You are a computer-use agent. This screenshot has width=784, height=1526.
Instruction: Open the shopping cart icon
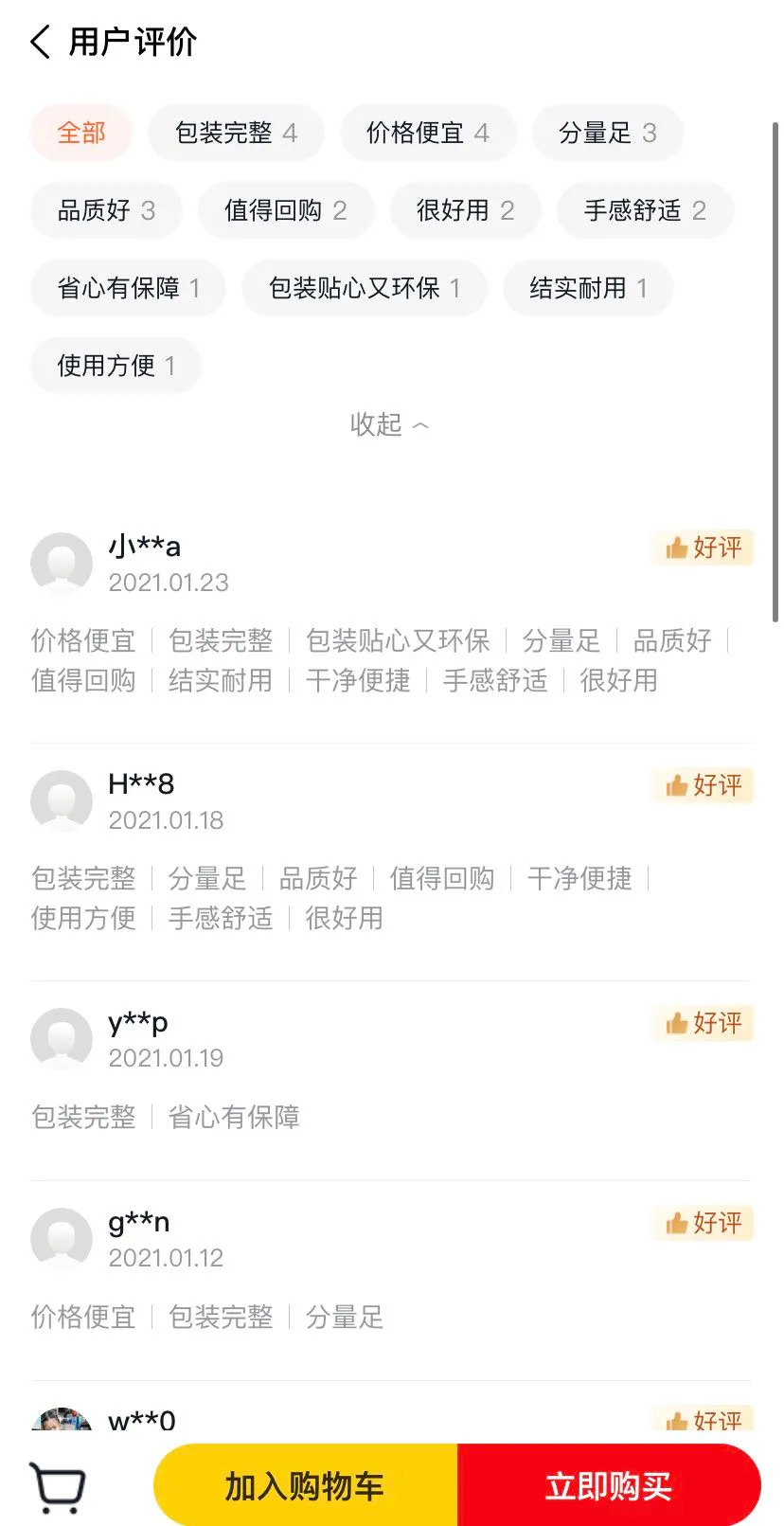pos(58,1486)
